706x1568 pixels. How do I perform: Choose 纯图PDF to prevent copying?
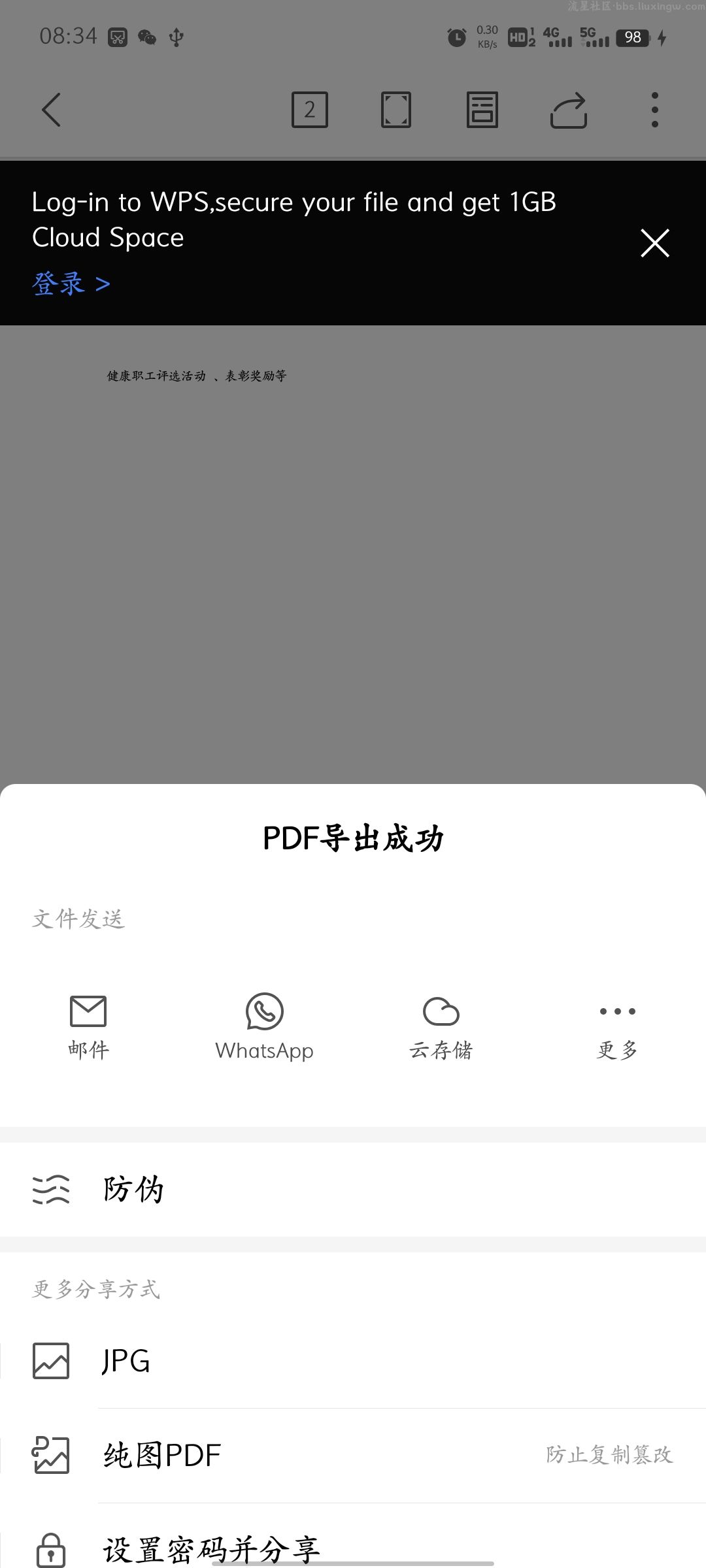[353, 1456]
